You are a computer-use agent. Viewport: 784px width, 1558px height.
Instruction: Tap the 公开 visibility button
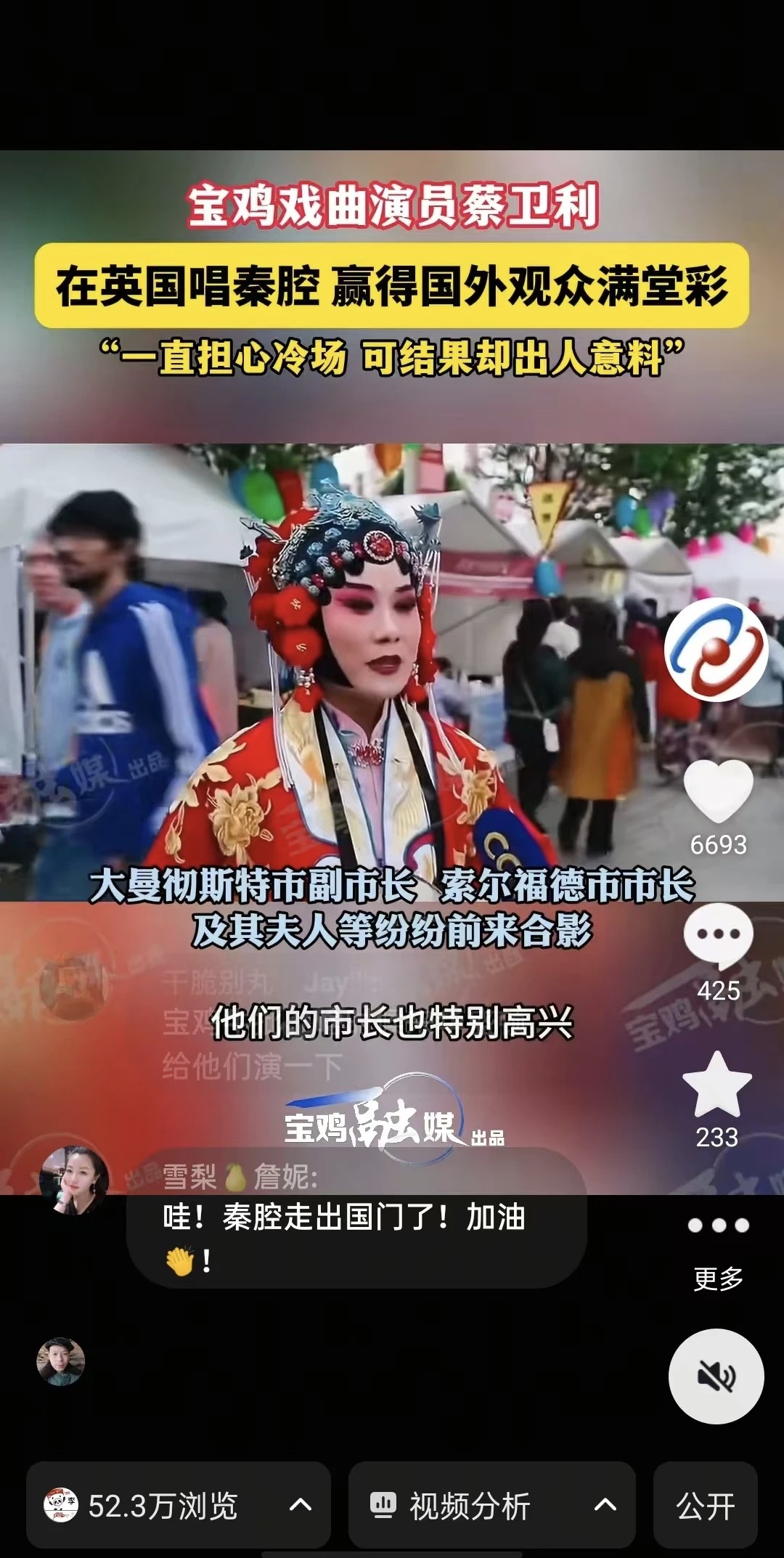(705, 1505)
